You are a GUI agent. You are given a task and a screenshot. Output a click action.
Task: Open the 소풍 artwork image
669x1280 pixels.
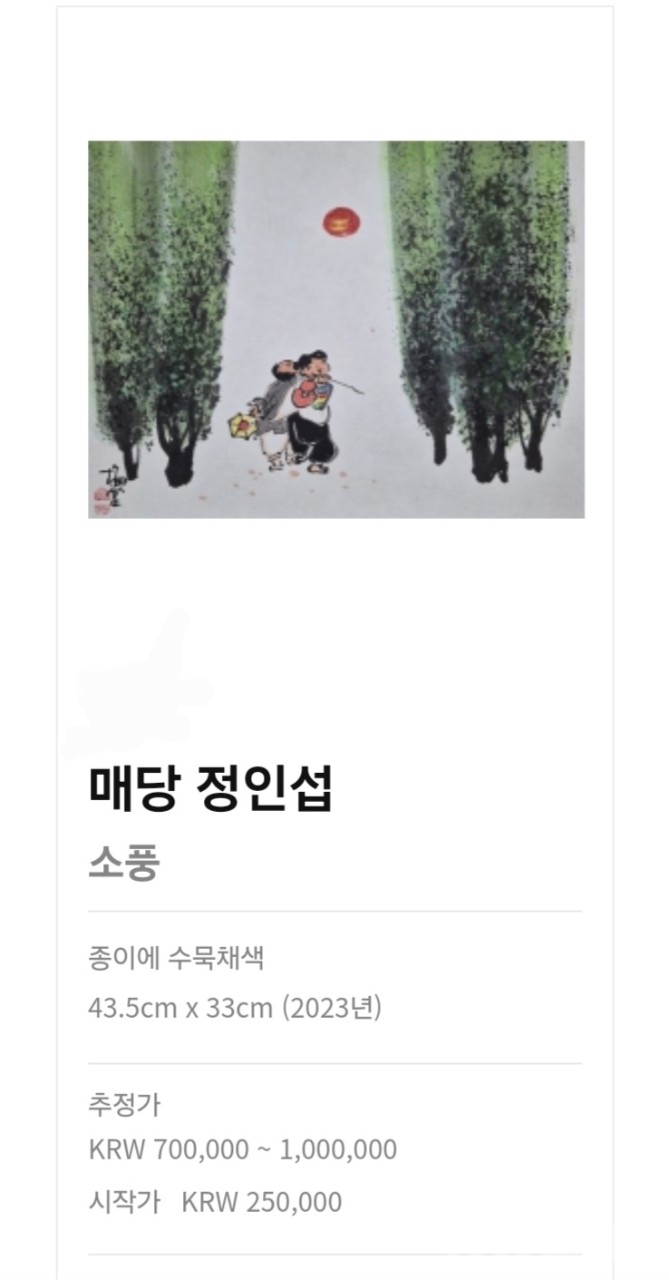coord(336,329)
